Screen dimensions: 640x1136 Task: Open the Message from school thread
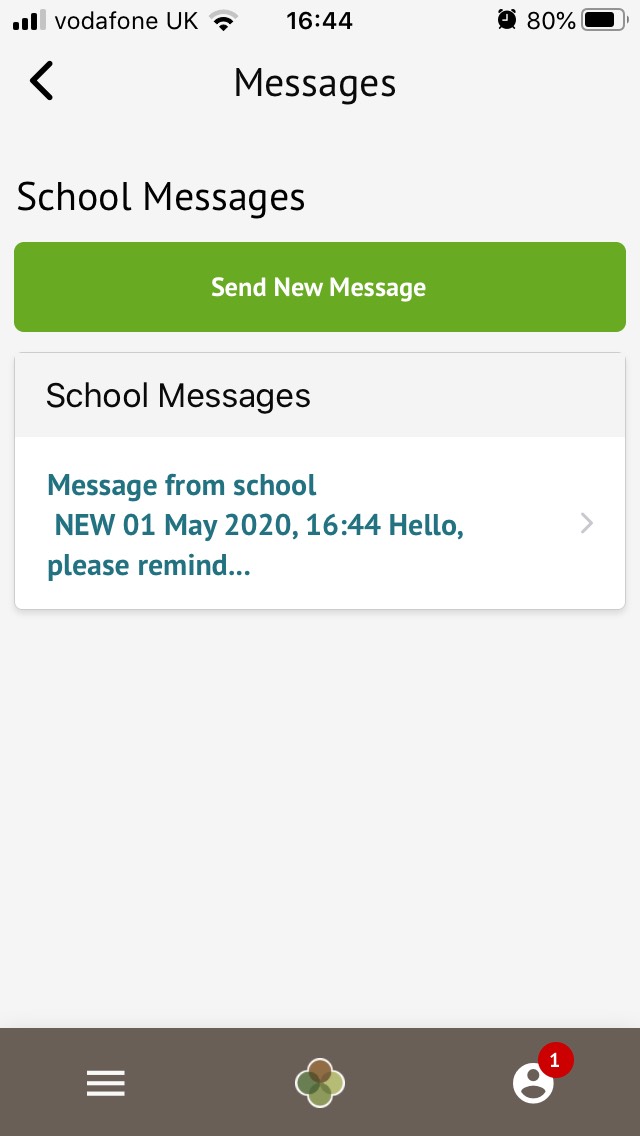click(x=319, y=524)
